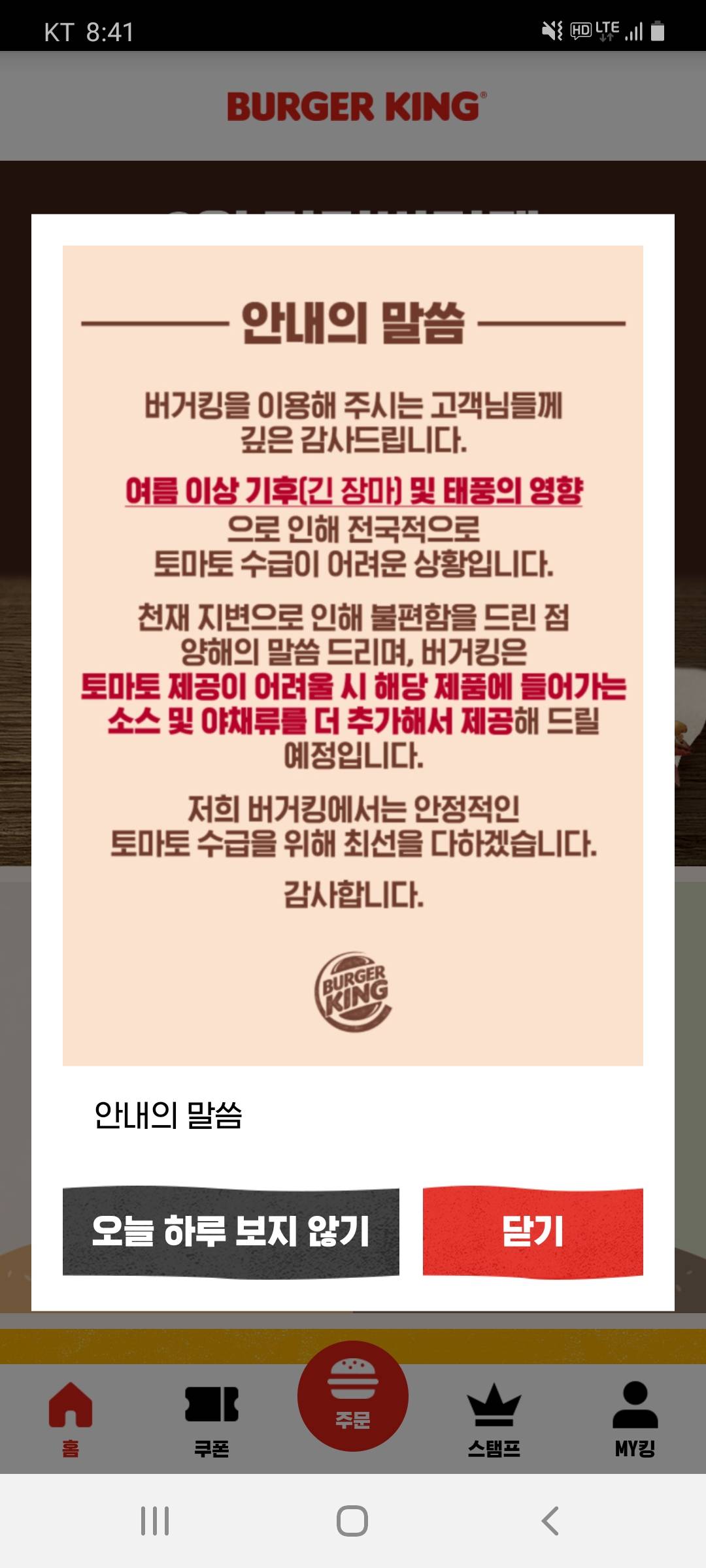Open the MY킹 tab
This screenshot has height=1568, width=706.
tap(635, 1419)
